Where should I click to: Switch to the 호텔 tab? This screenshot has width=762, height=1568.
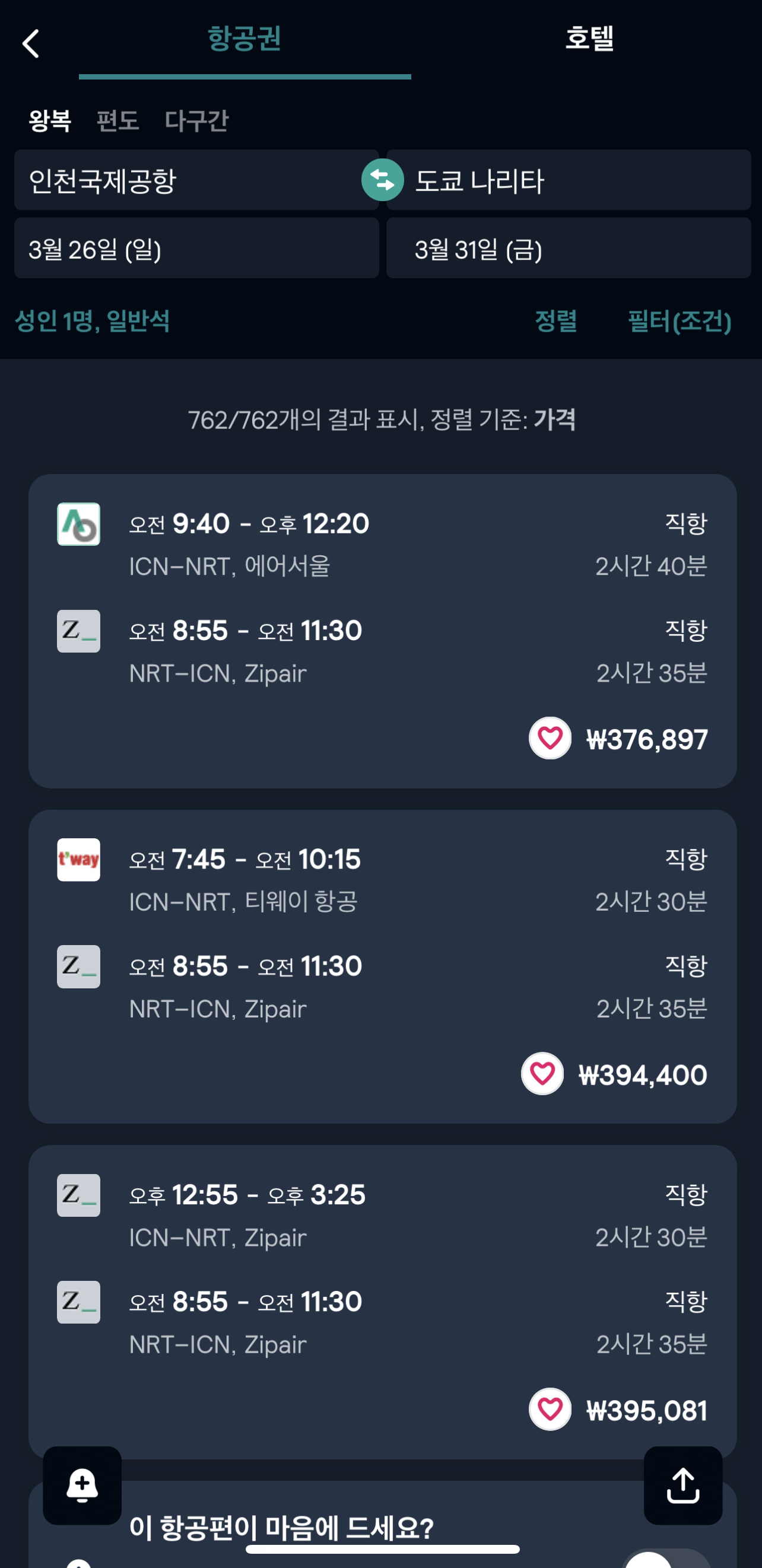coord(588,39)
